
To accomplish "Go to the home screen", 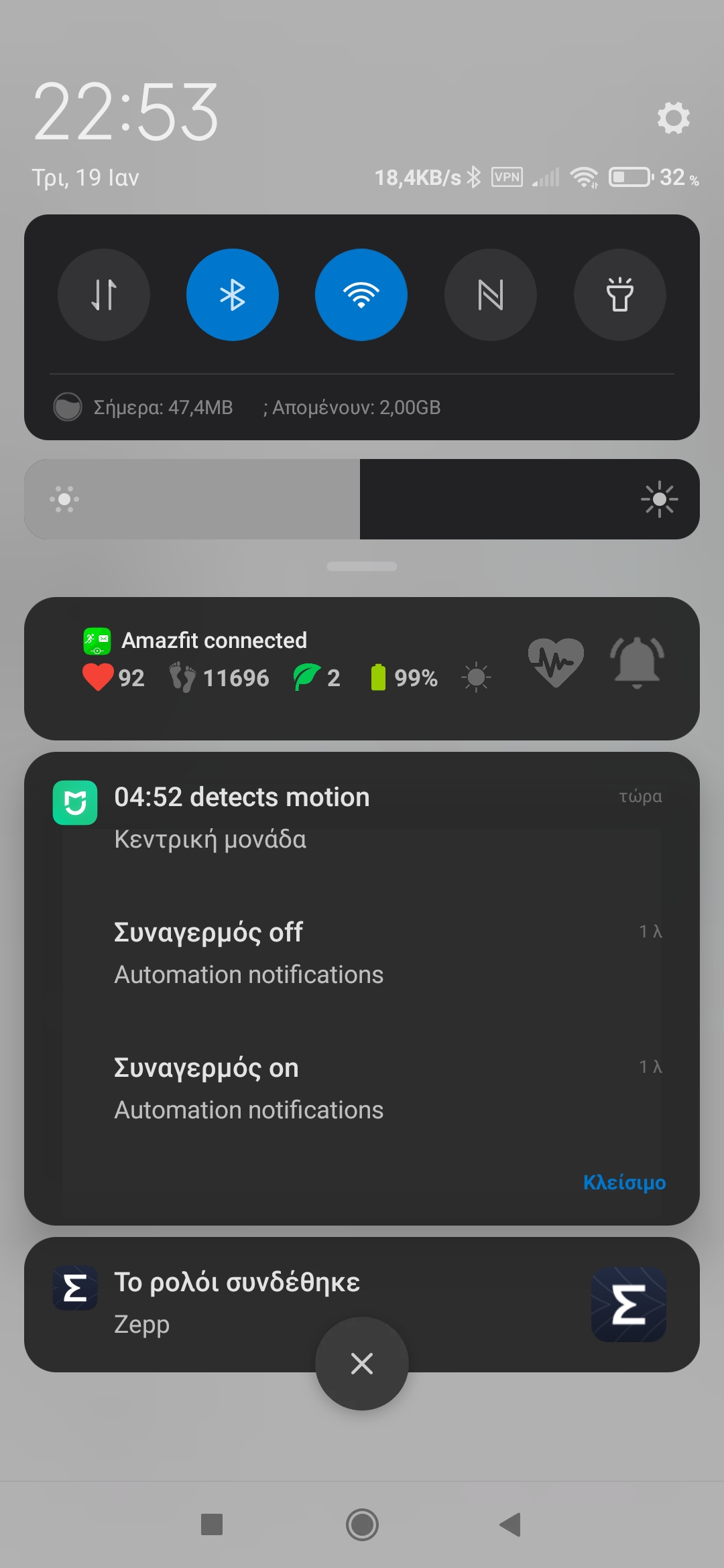I will coord(362,1525).
